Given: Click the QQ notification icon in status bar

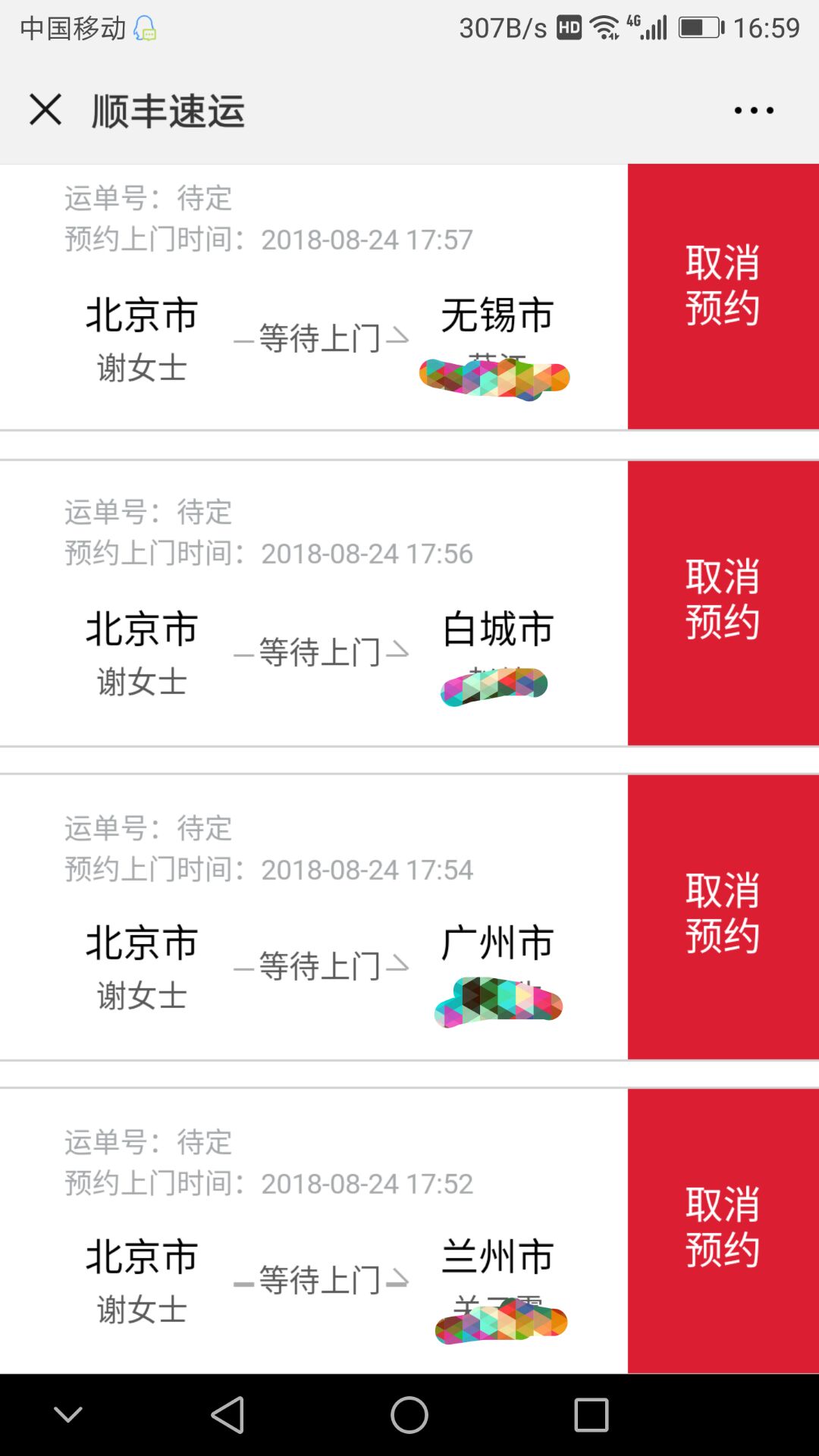Looking at the screenshot, I should click(x=145, y=27).
